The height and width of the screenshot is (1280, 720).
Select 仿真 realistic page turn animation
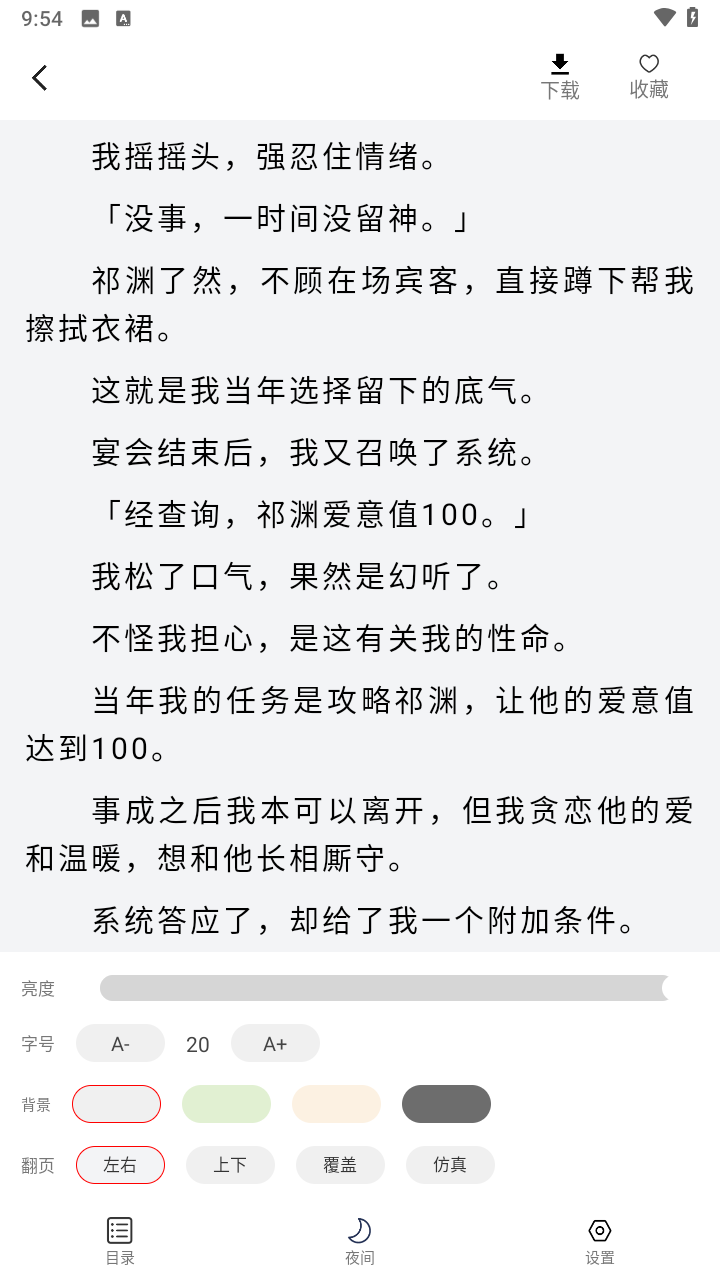click(x=450, y=1165)
